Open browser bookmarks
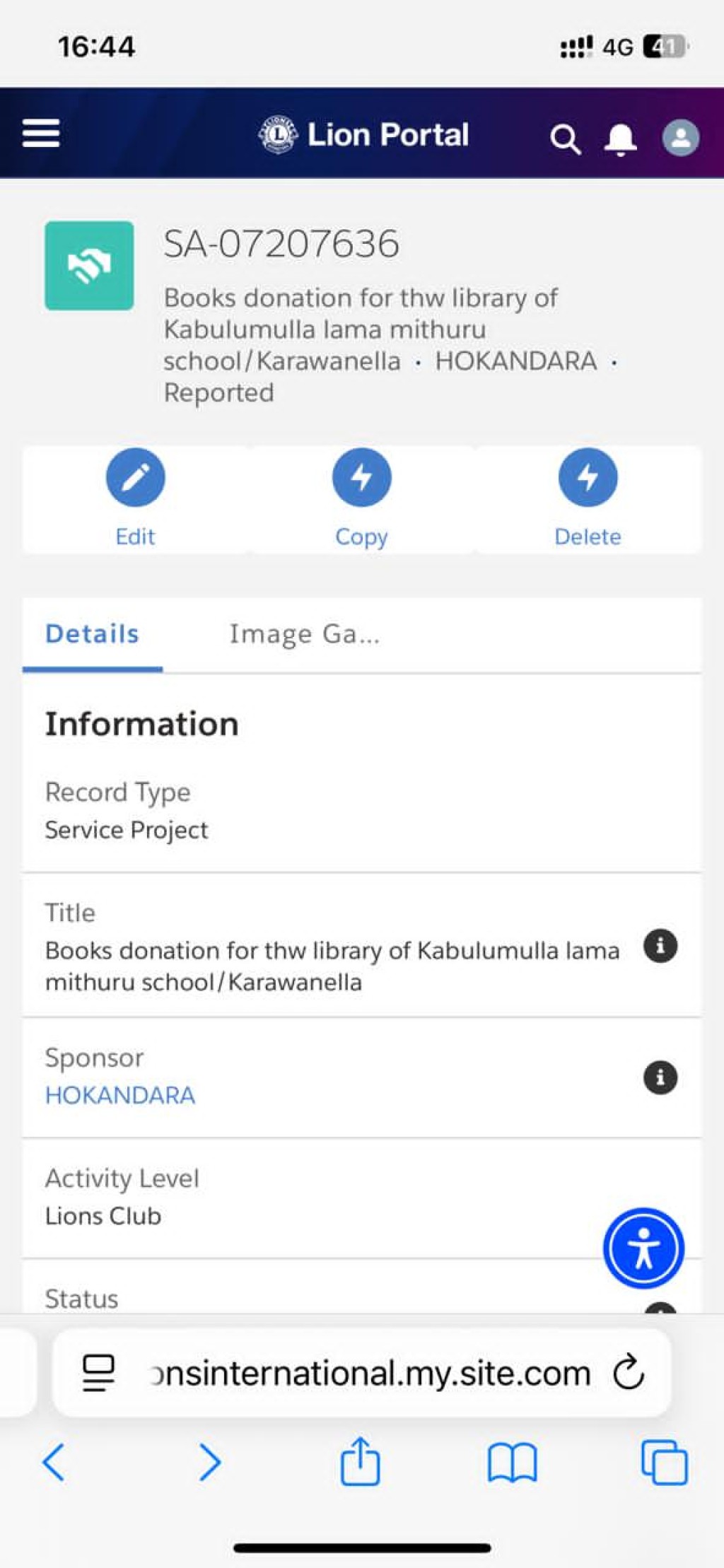 point(513,1463)
